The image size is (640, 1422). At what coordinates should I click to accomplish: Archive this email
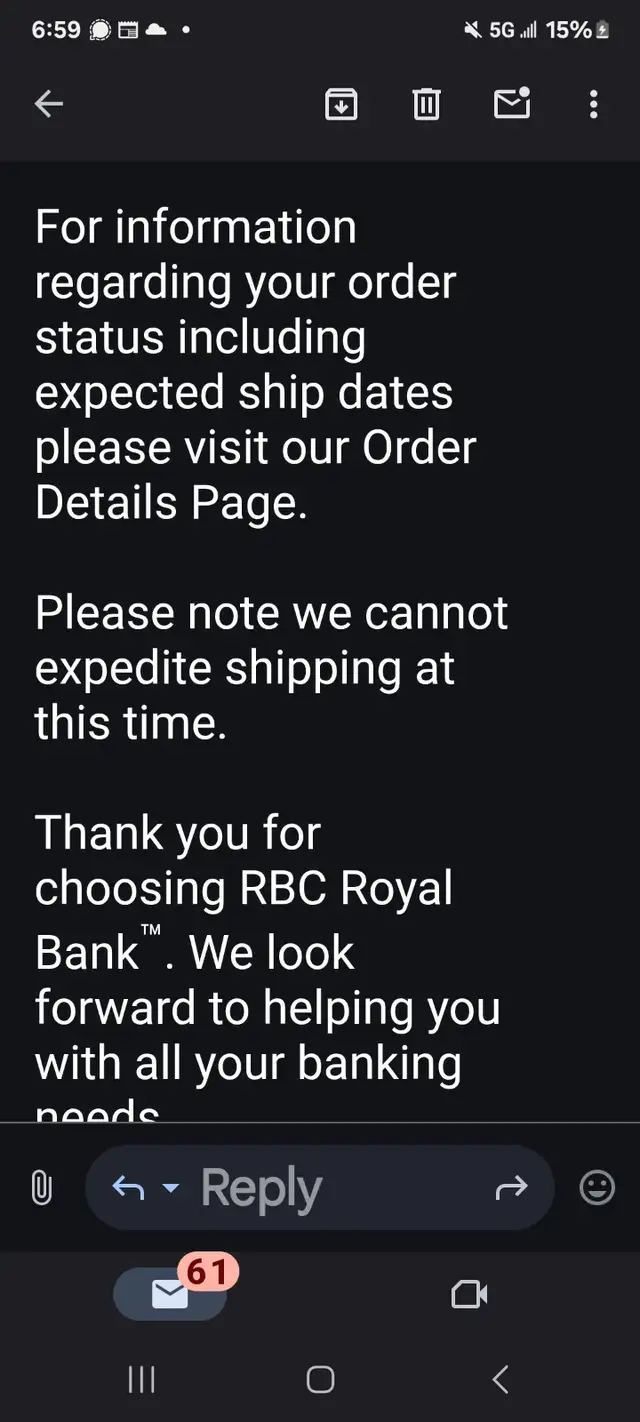tap(341, 104)
